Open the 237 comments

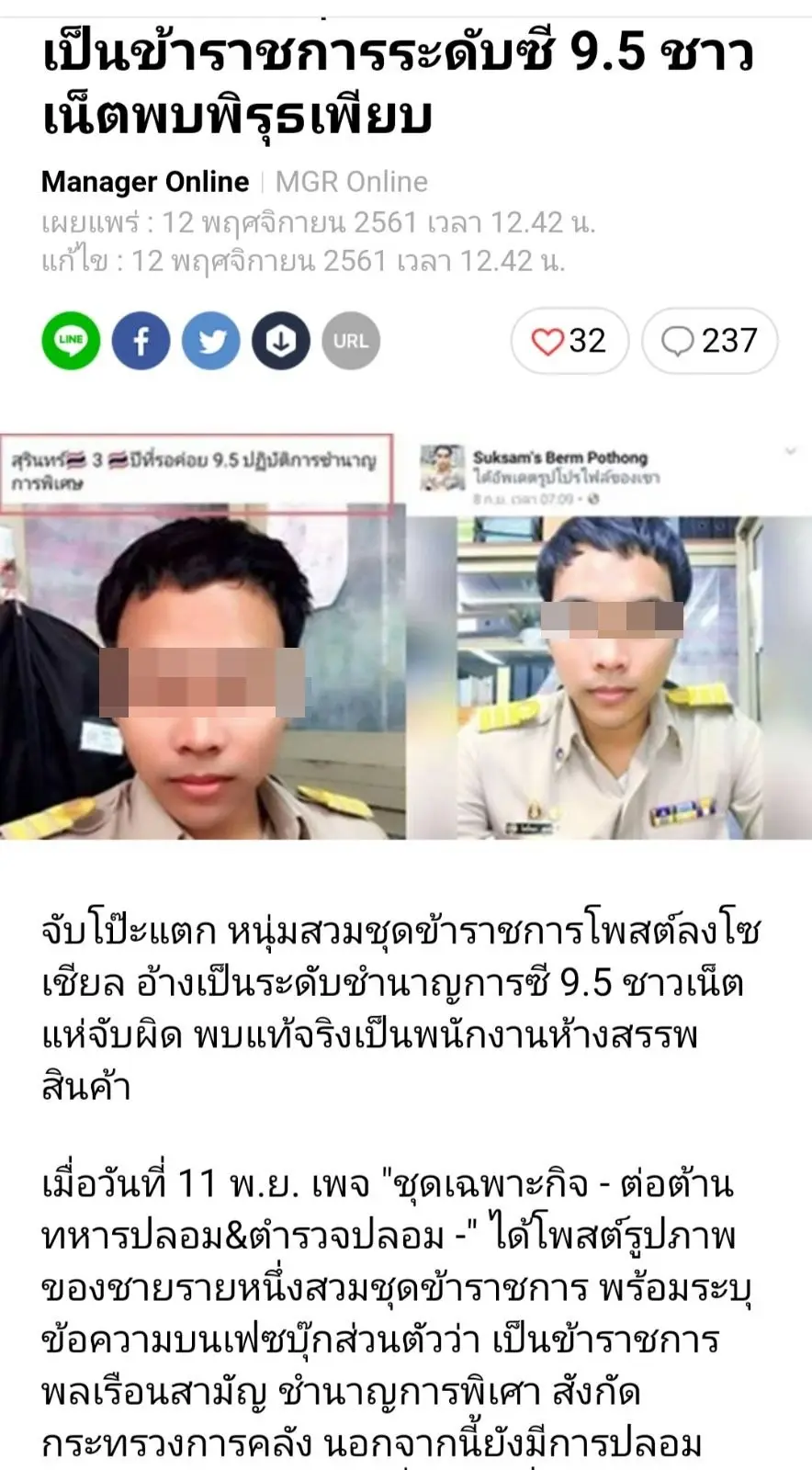(709, 341)
